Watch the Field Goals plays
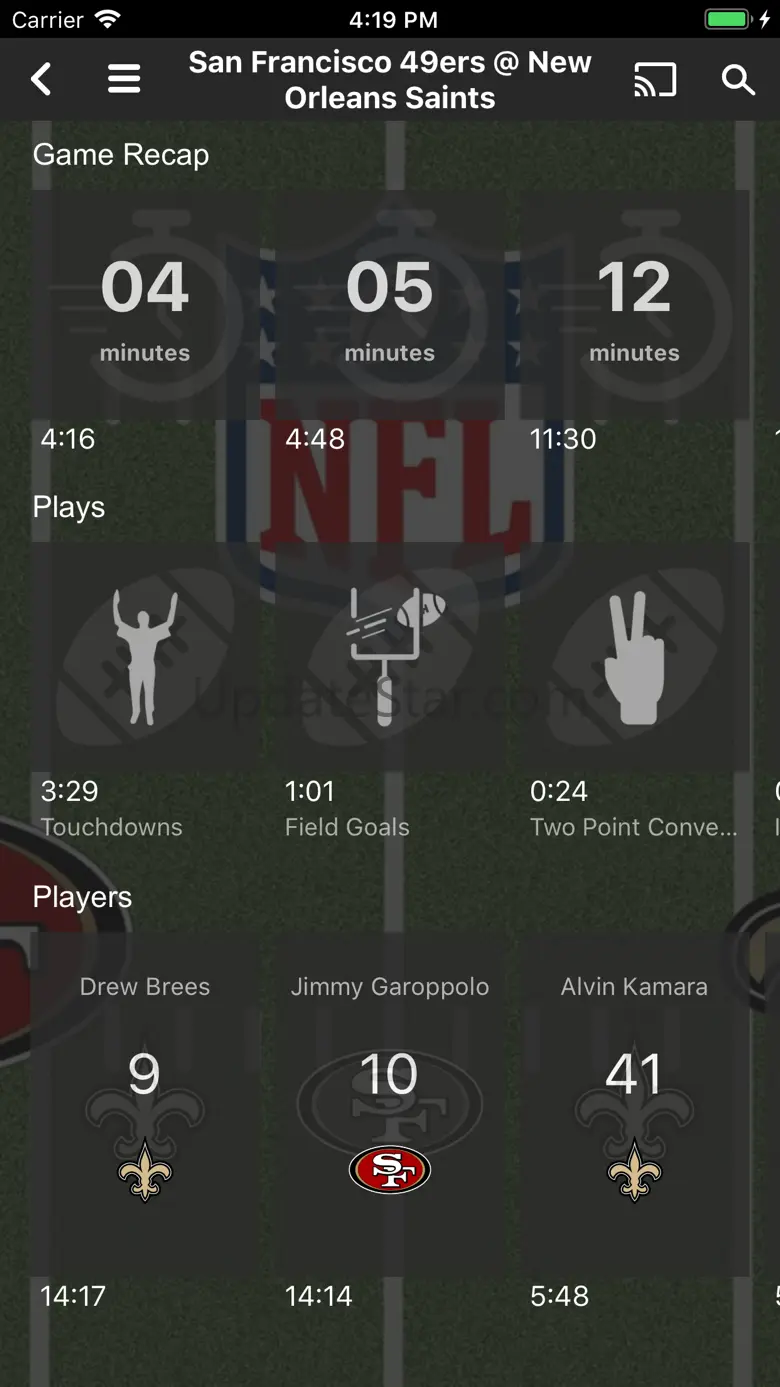Image resolution: width=780 pixels, height=1387 pixels. (x=390, y=656)
